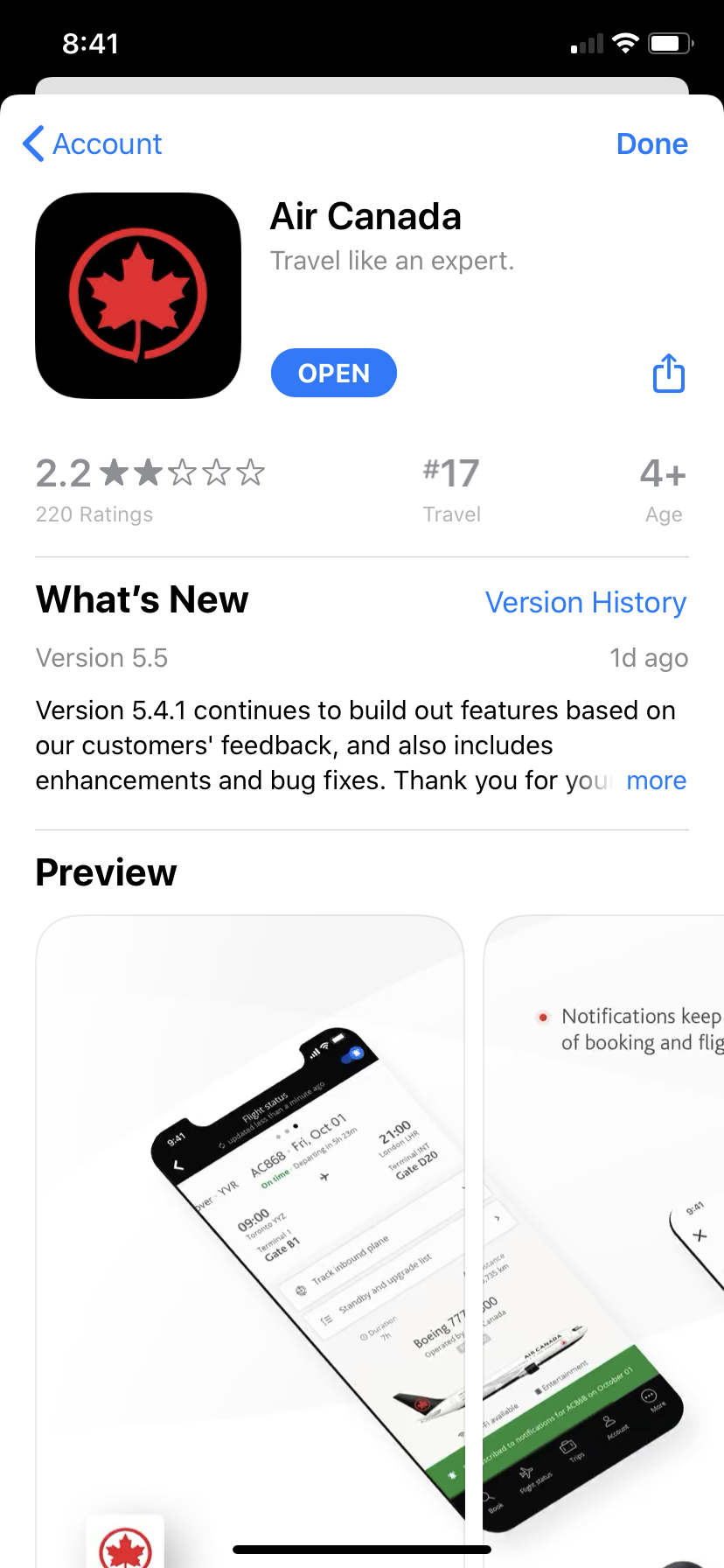Go back to Account

point(93,144)
